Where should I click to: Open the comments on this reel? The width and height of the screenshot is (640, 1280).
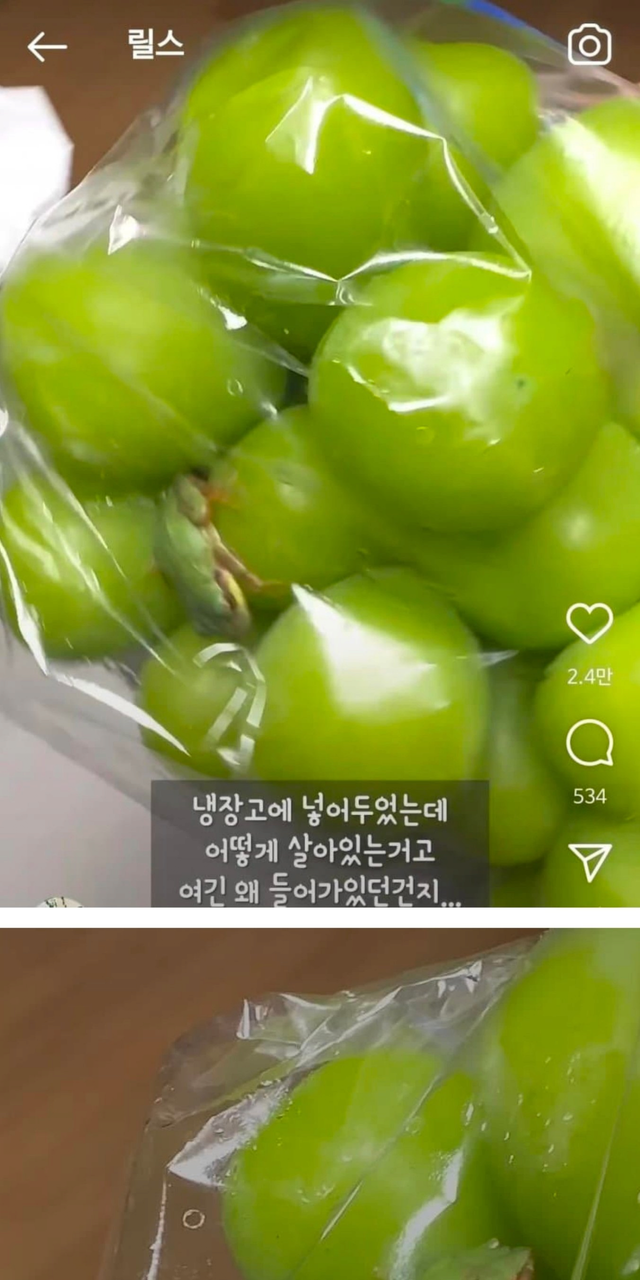tap(589, 744)
